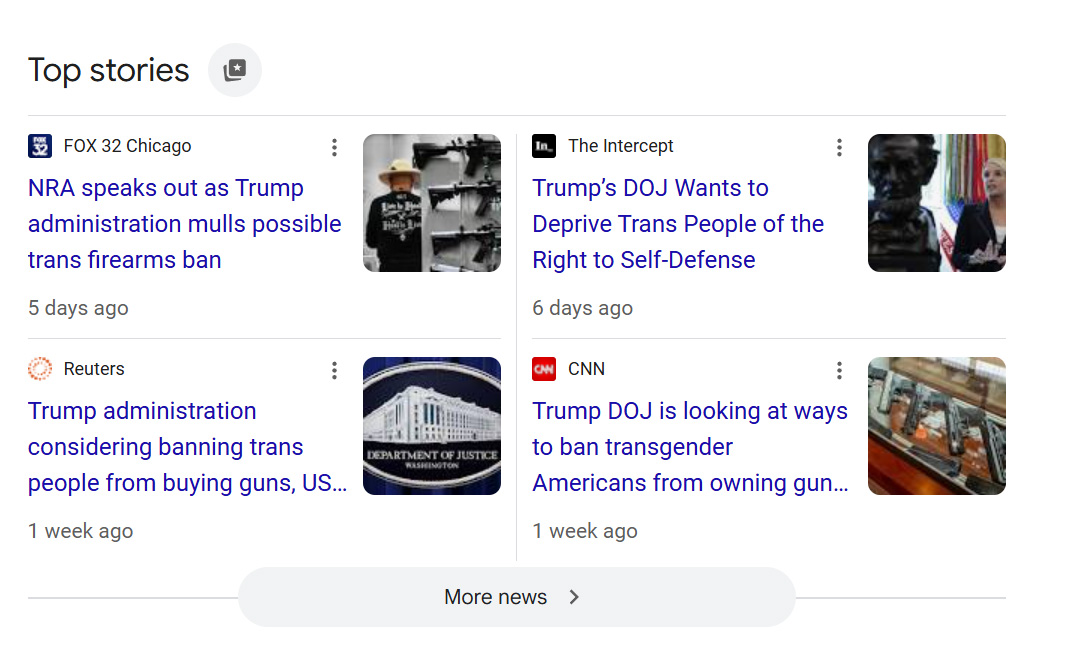
Task: Select the Department of Justice seal thumbnail
Action: tap(432, 426)
